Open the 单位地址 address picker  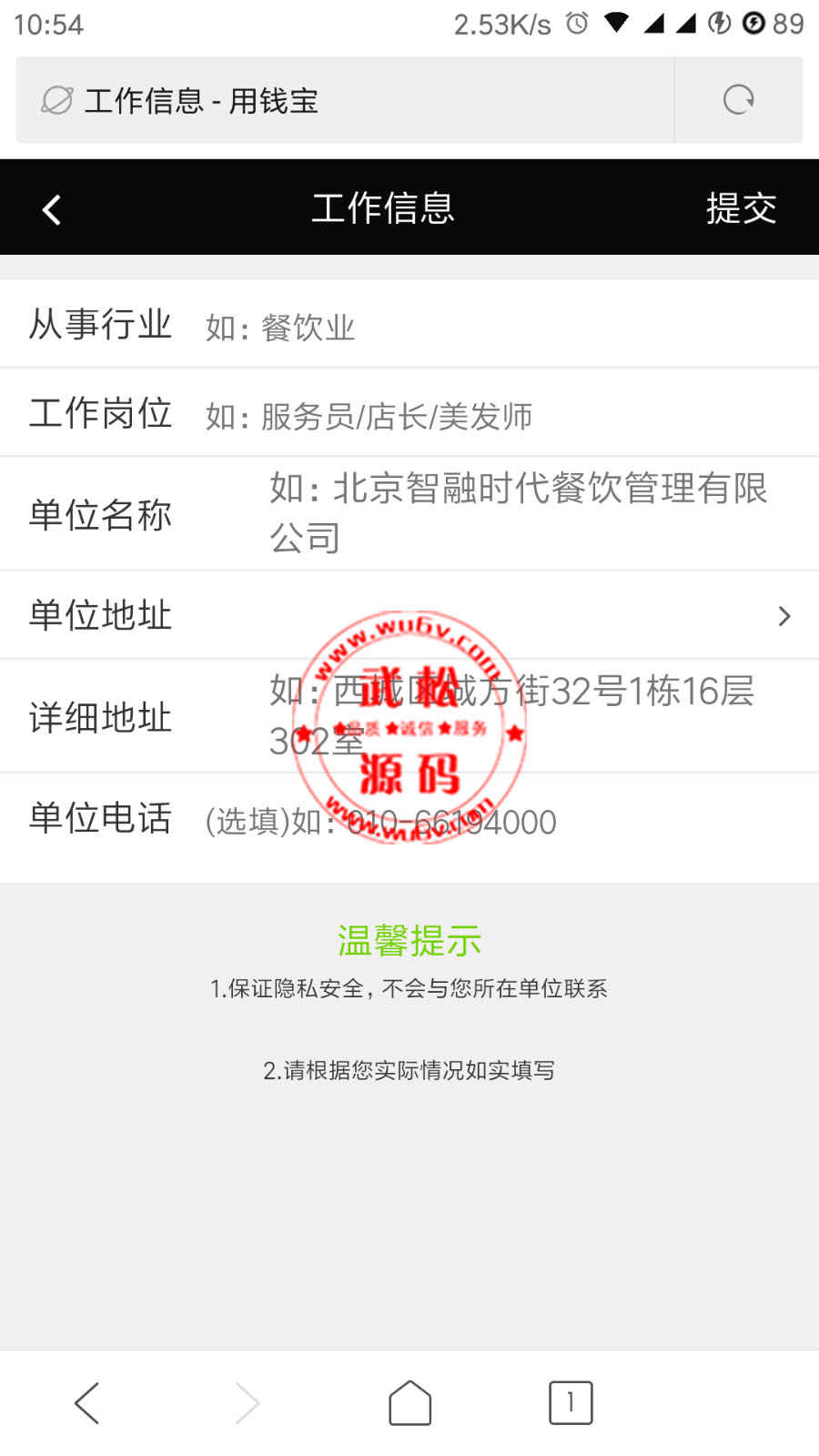point(409,616)
